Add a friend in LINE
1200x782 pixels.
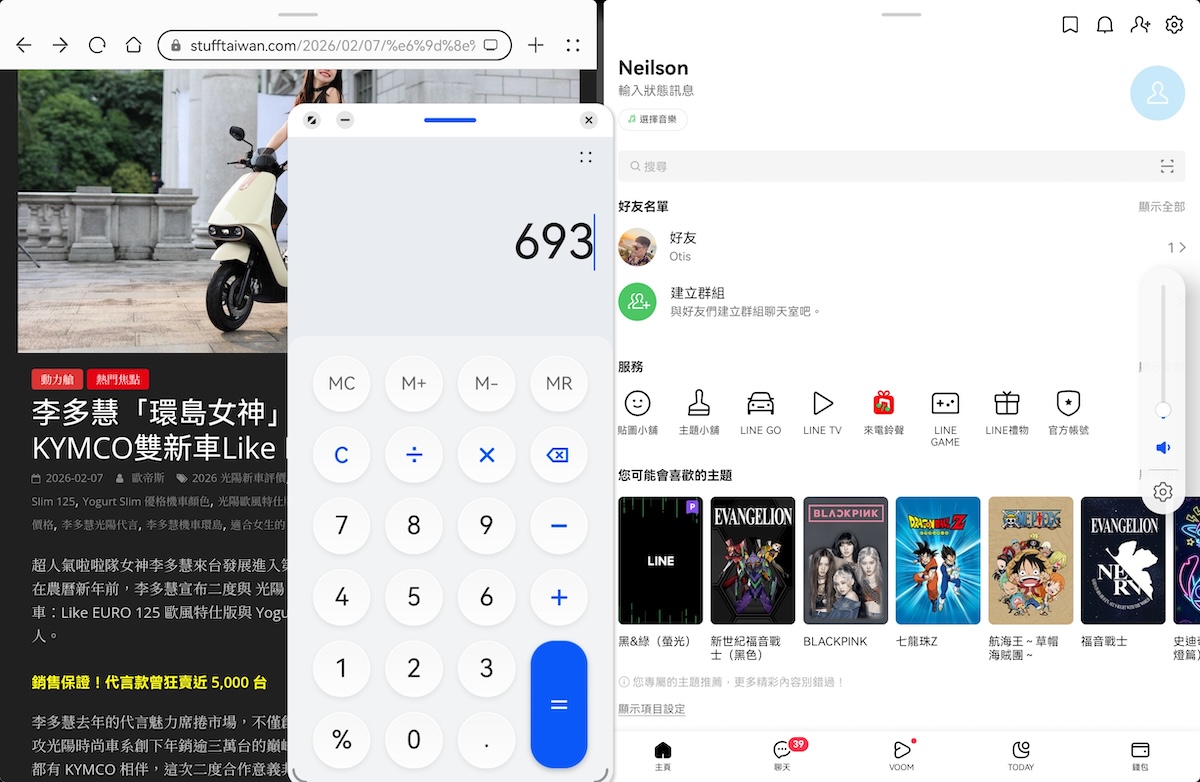tap(1140, 25)
